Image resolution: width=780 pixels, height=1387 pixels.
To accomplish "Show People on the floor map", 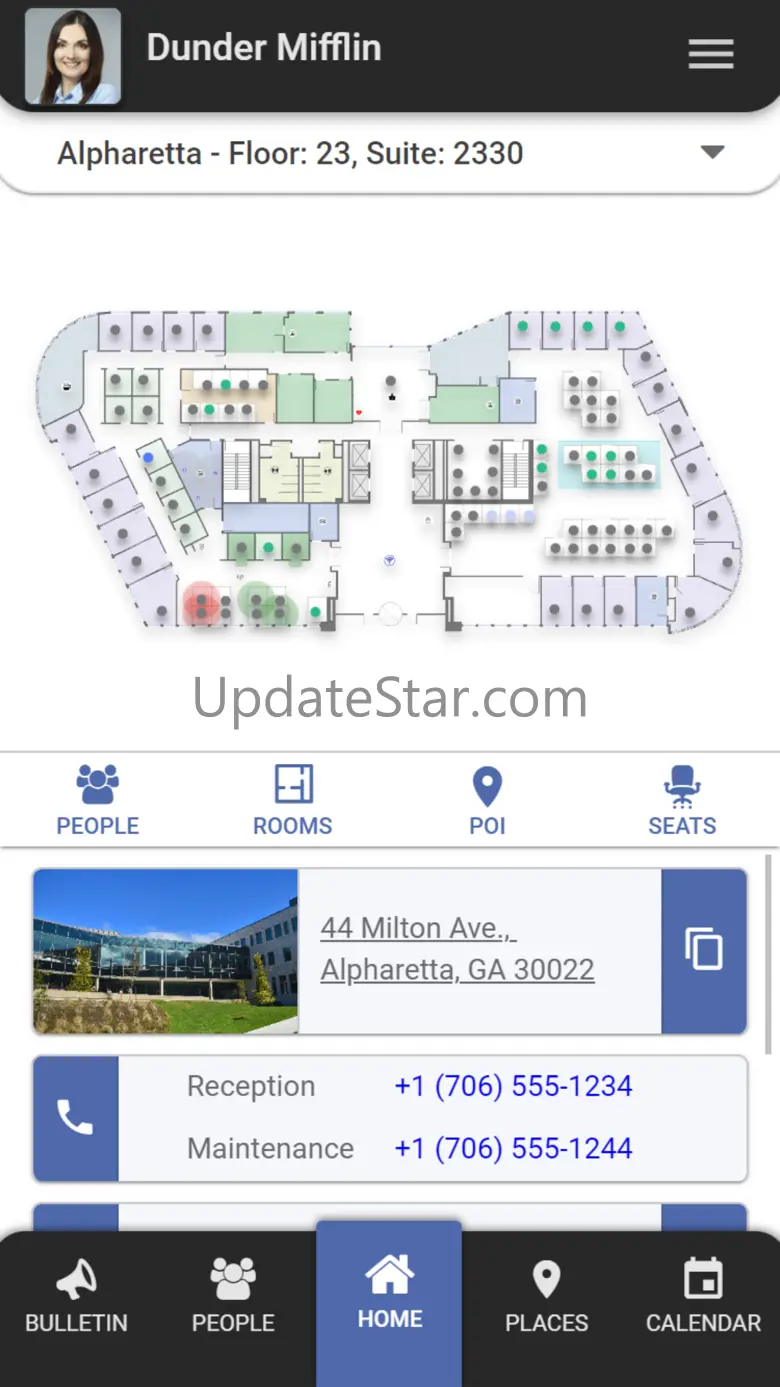I will 97,800.
